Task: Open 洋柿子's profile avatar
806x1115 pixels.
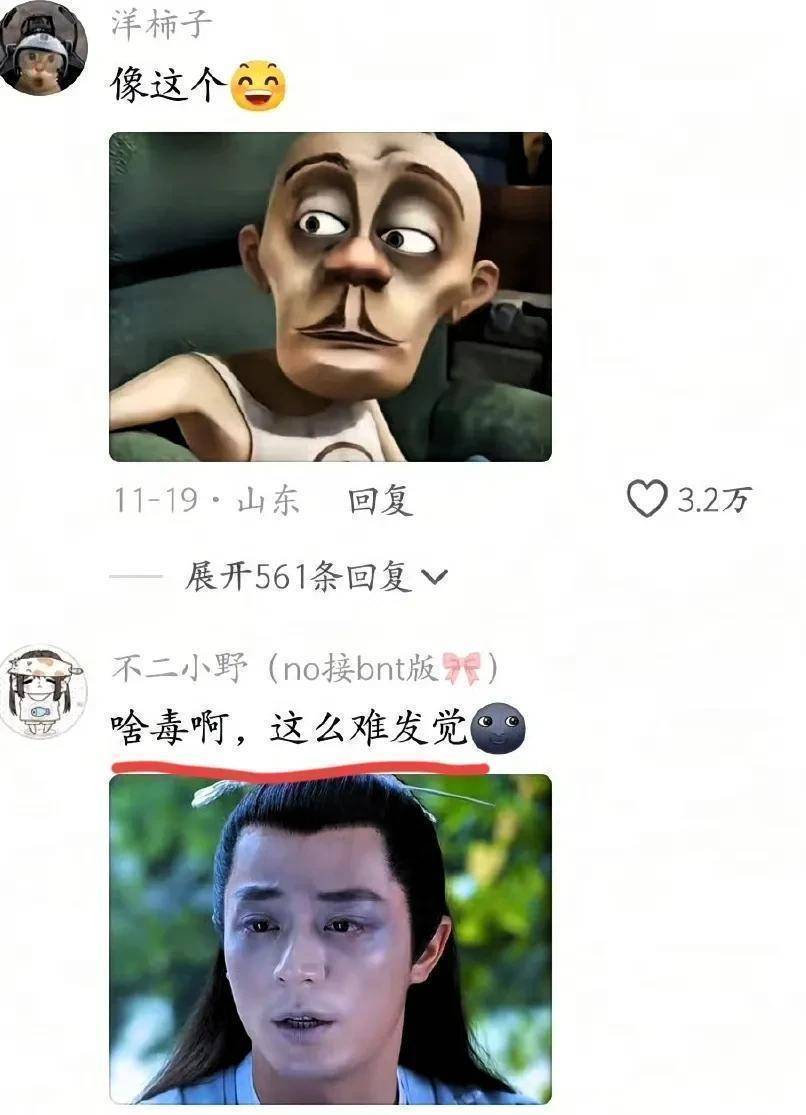Action: click(x=43, y=45)
